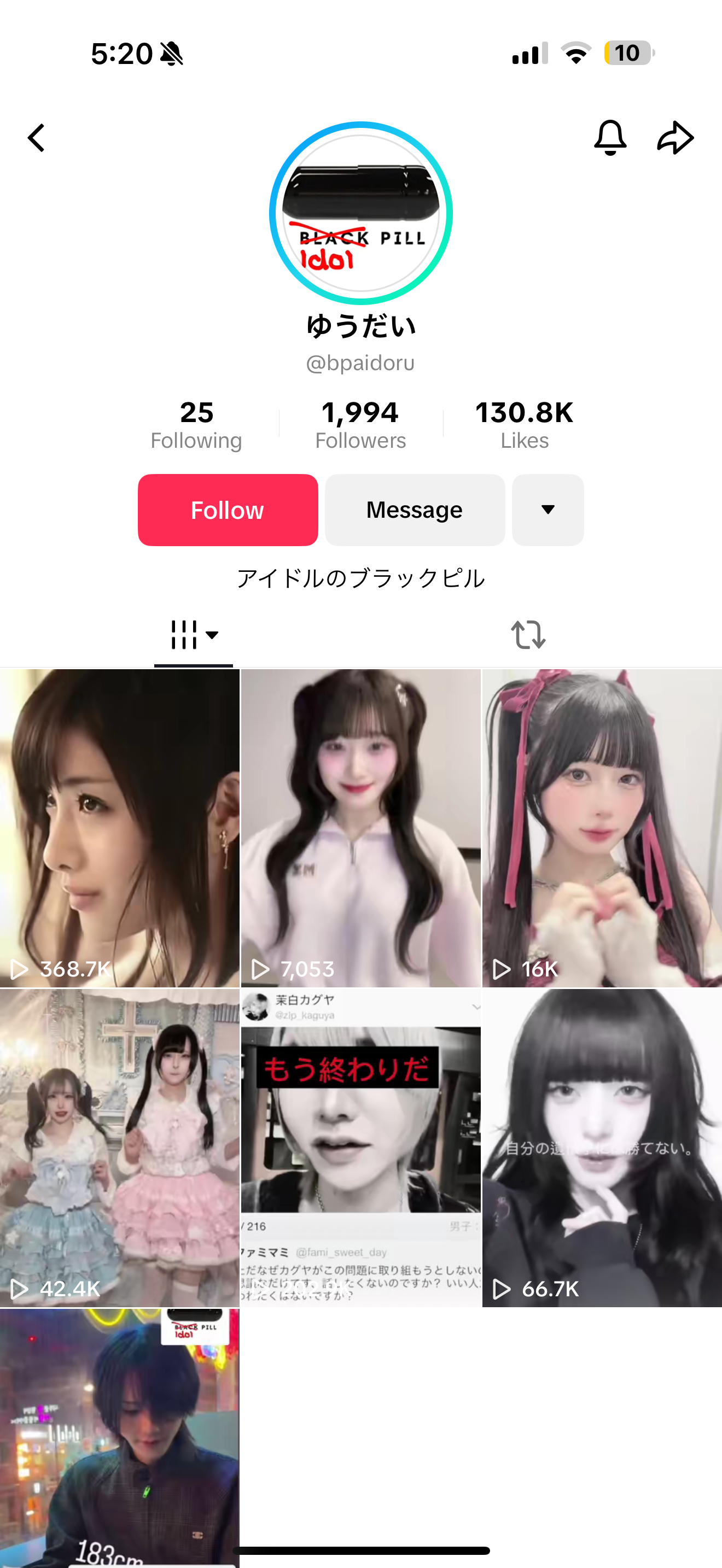Open the video showing 183cm text
Image resolution: width=722 pixels, height=1568 pixels.
point(119,1437)
